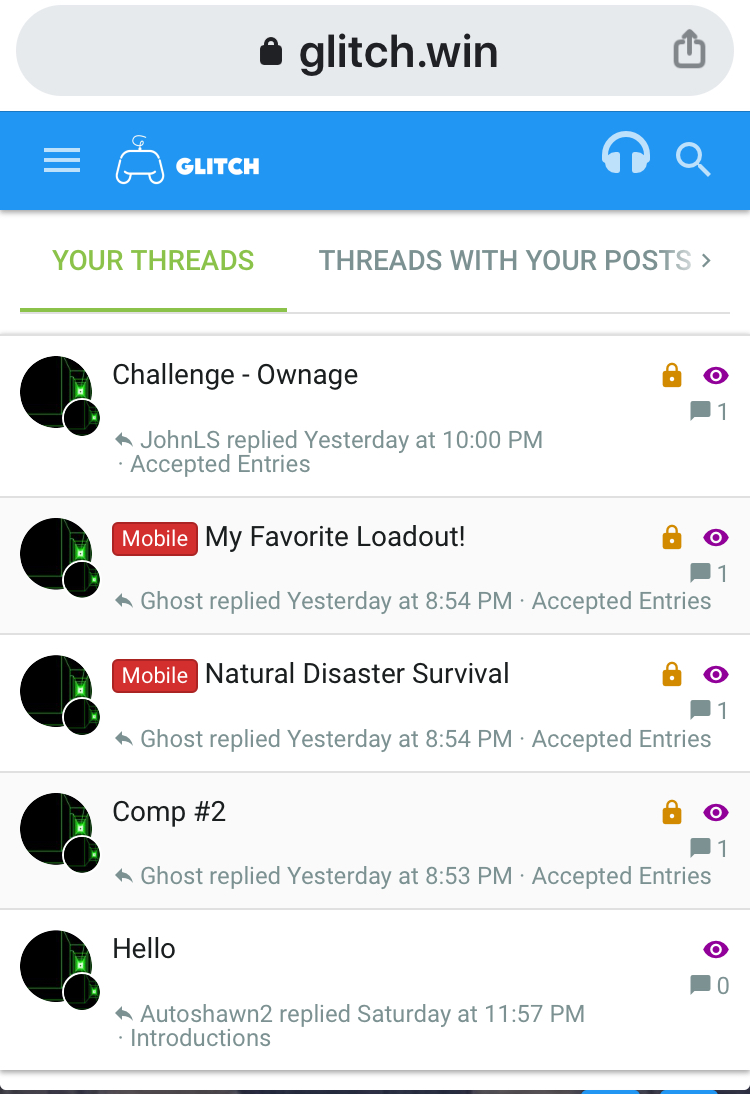Open the headphones support icon
Image resolution: width=750 pixels, height=1094 pixels.
pos(626,158)
